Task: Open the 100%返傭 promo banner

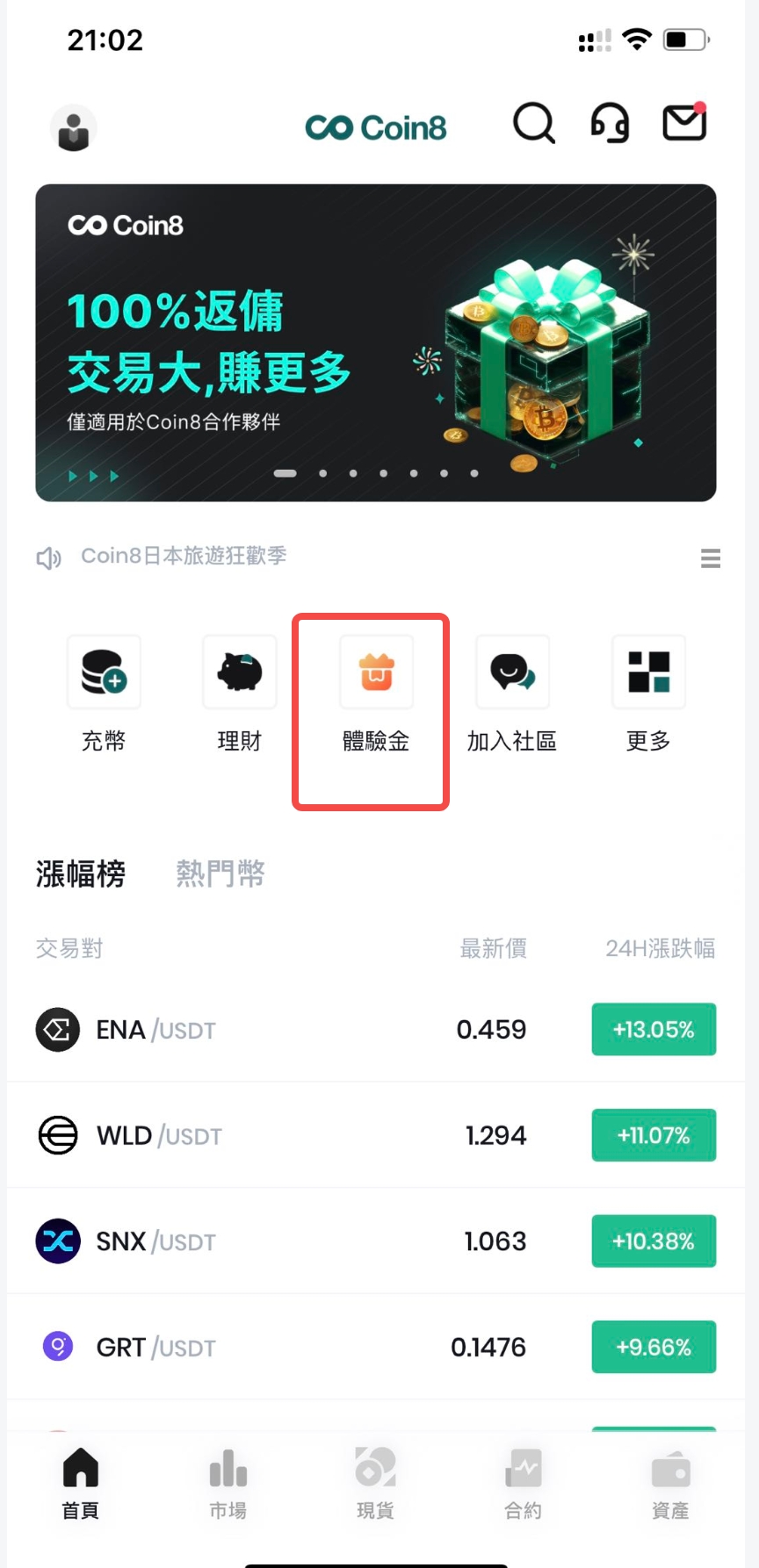Action: click(375, 342)
